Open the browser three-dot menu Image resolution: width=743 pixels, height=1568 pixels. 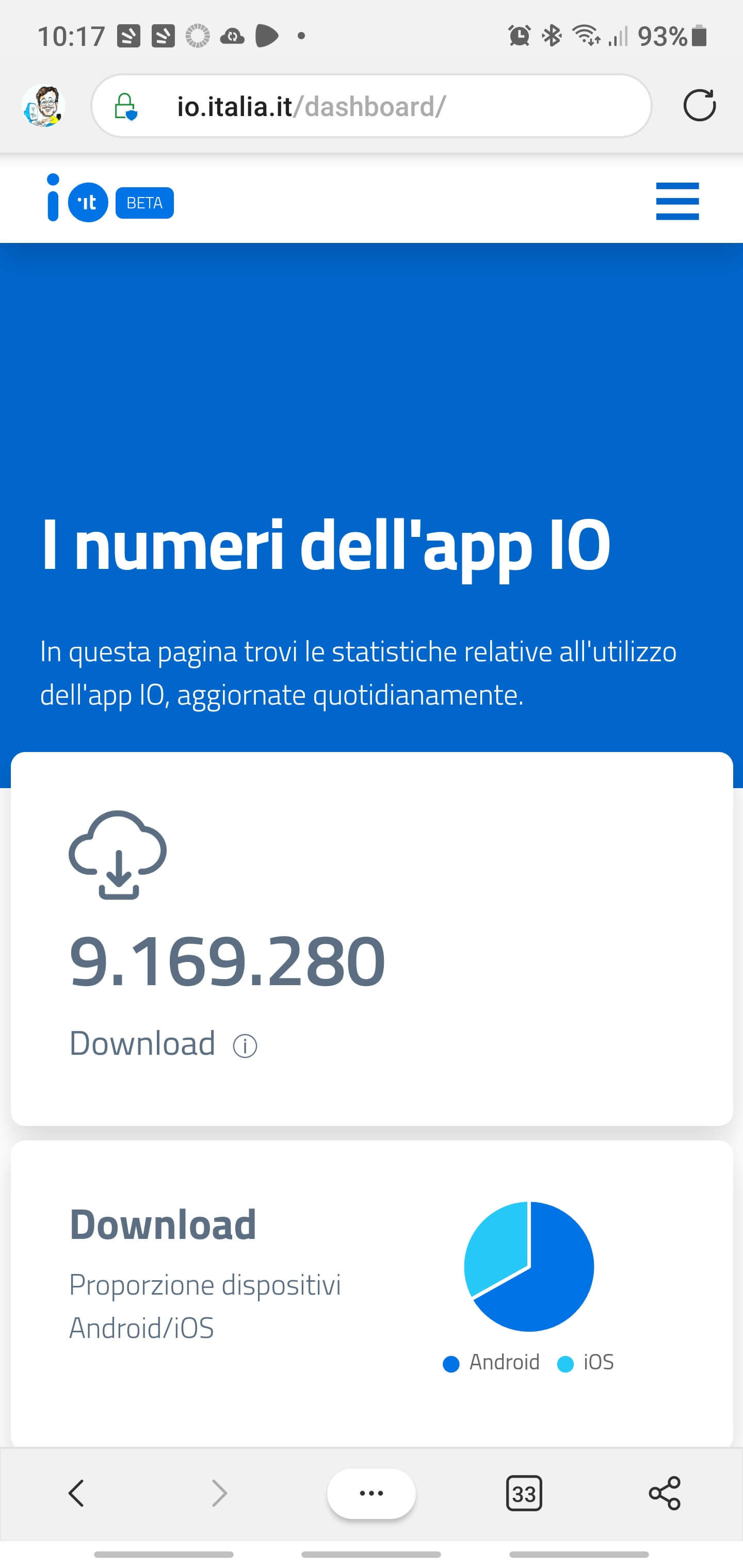(x=371, y=1493)
